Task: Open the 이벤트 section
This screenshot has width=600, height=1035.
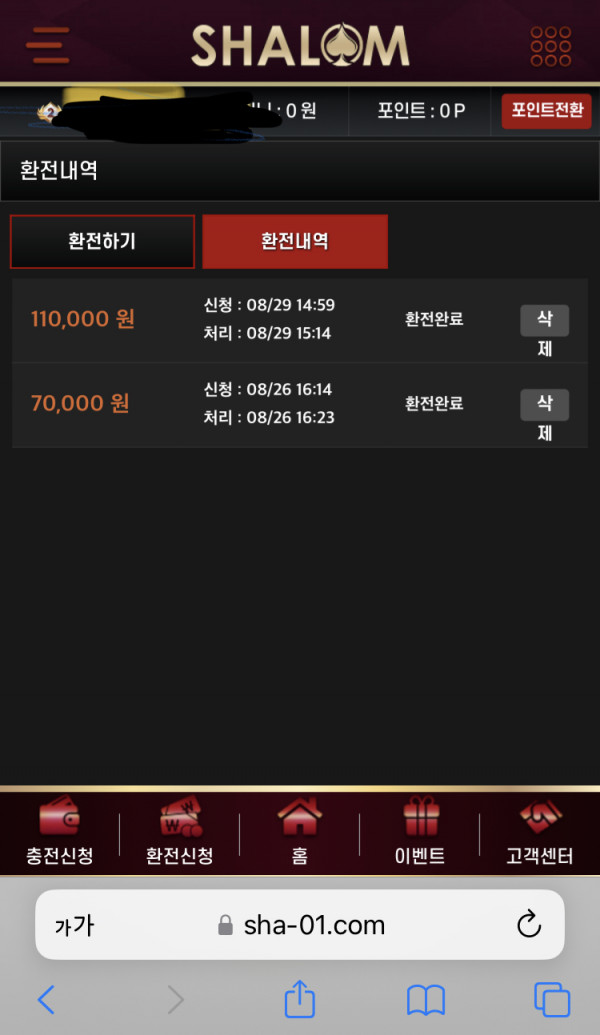Action: click(419, 832)
